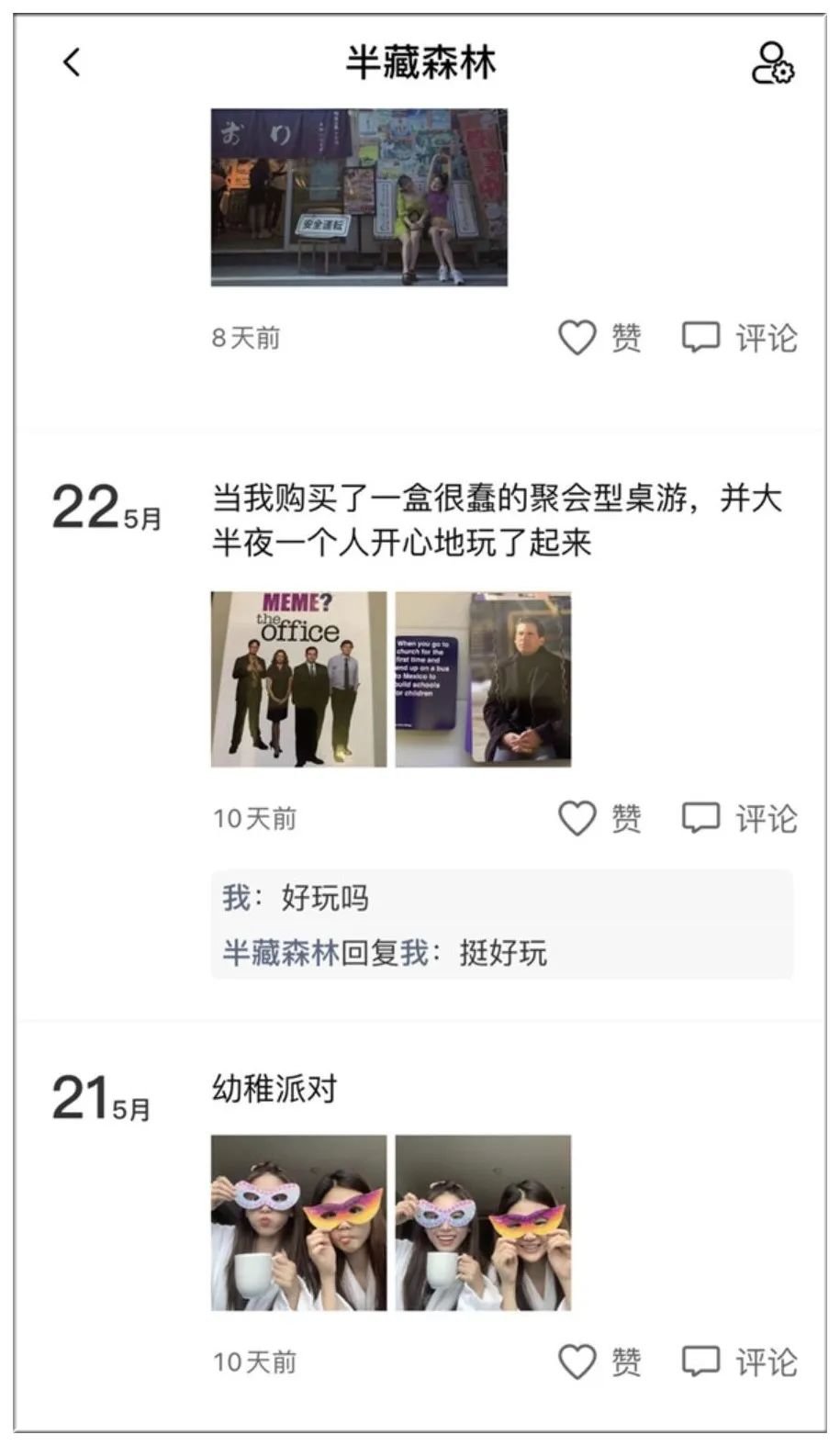Open the profile settings icon
The height and width of the screenshot is (1446, 840).
(x=772, y=62)
